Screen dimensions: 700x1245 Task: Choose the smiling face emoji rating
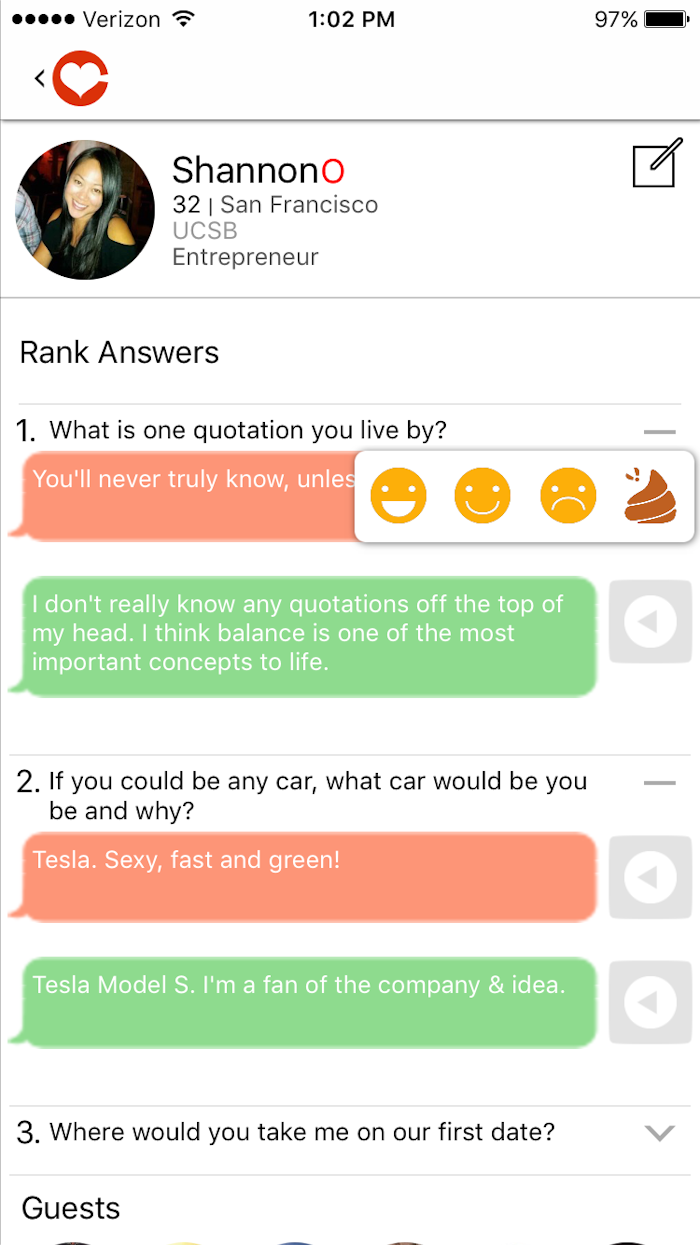(483, 496)
